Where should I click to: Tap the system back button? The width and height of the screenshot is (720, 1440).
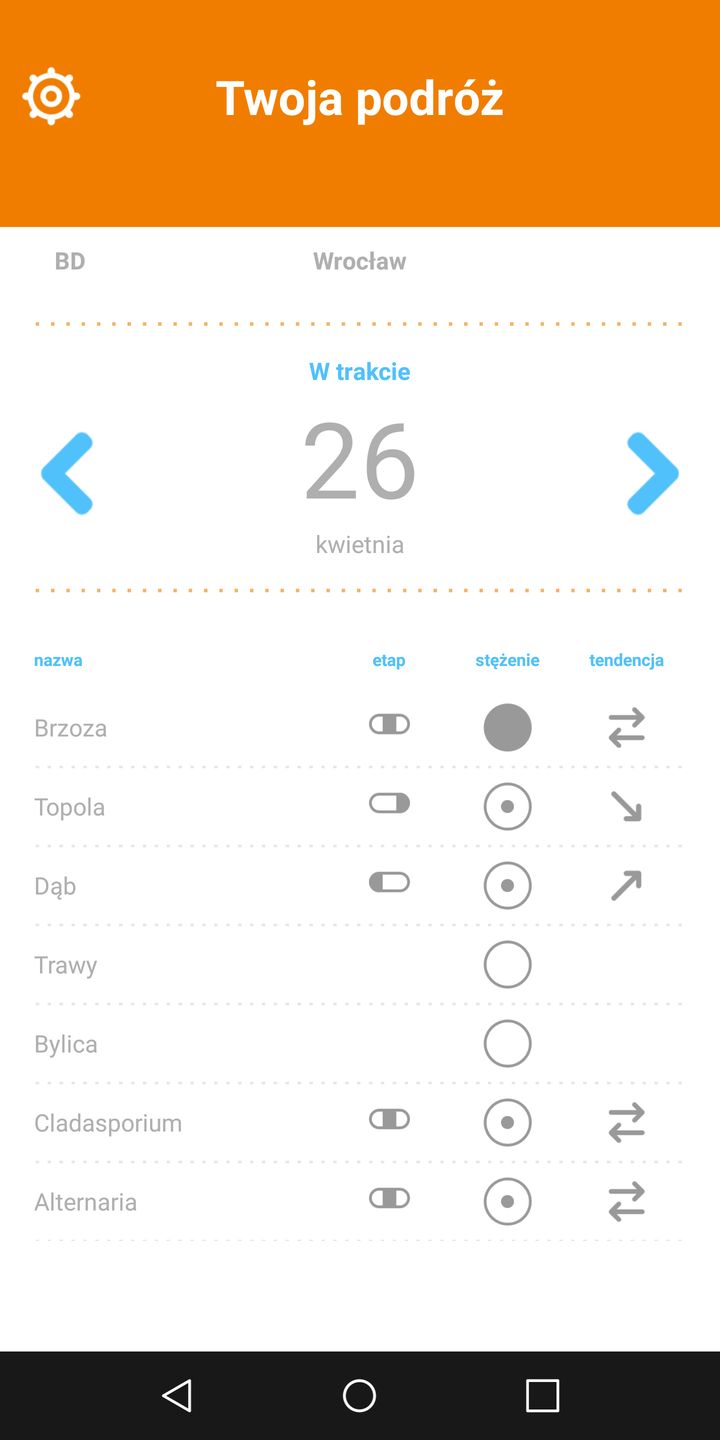pyautogui.click(x=177, y=1395)
